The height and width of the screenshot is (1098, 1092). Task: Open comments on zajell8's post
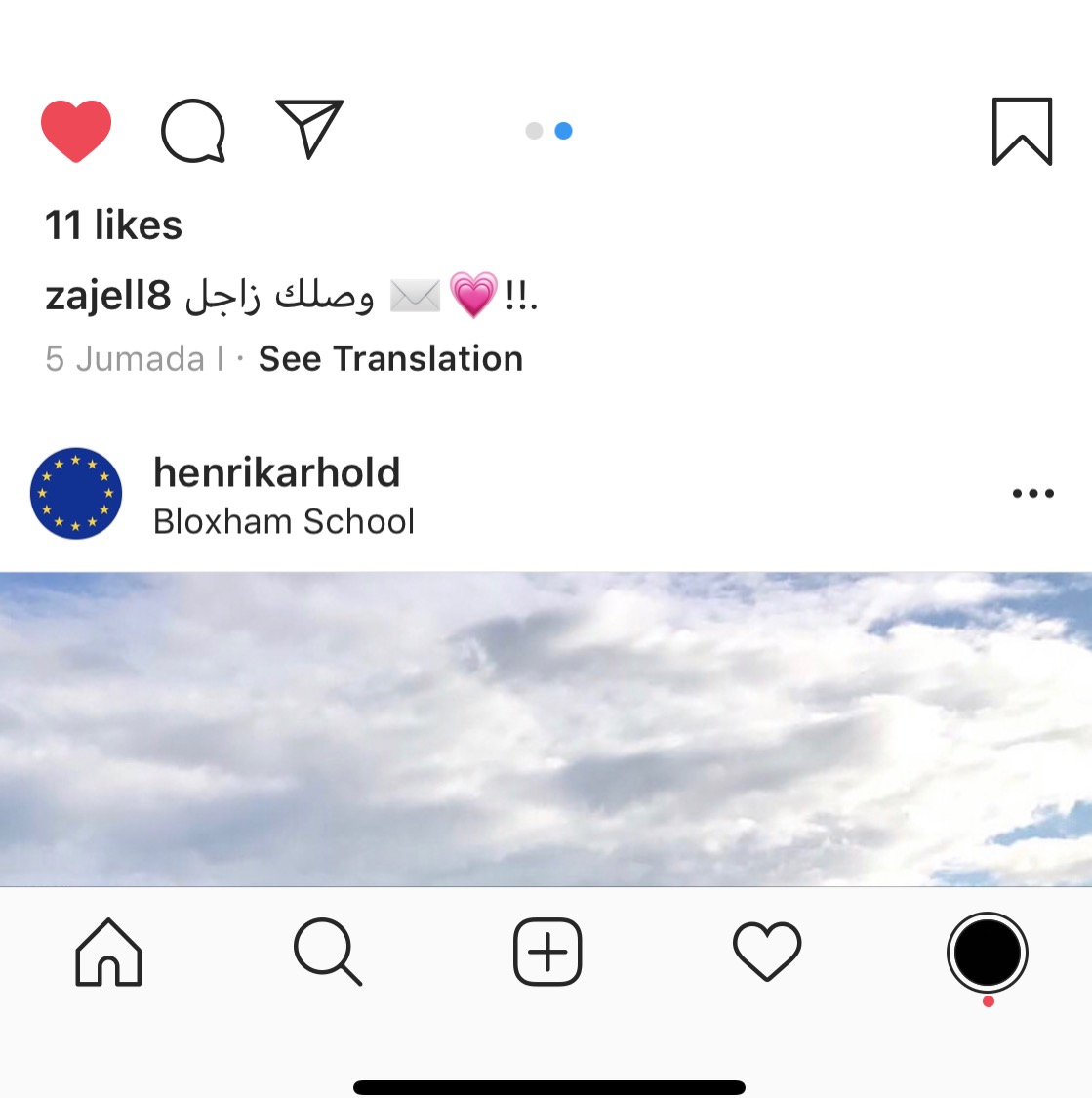pyautogui.click(x=193, y=131)
